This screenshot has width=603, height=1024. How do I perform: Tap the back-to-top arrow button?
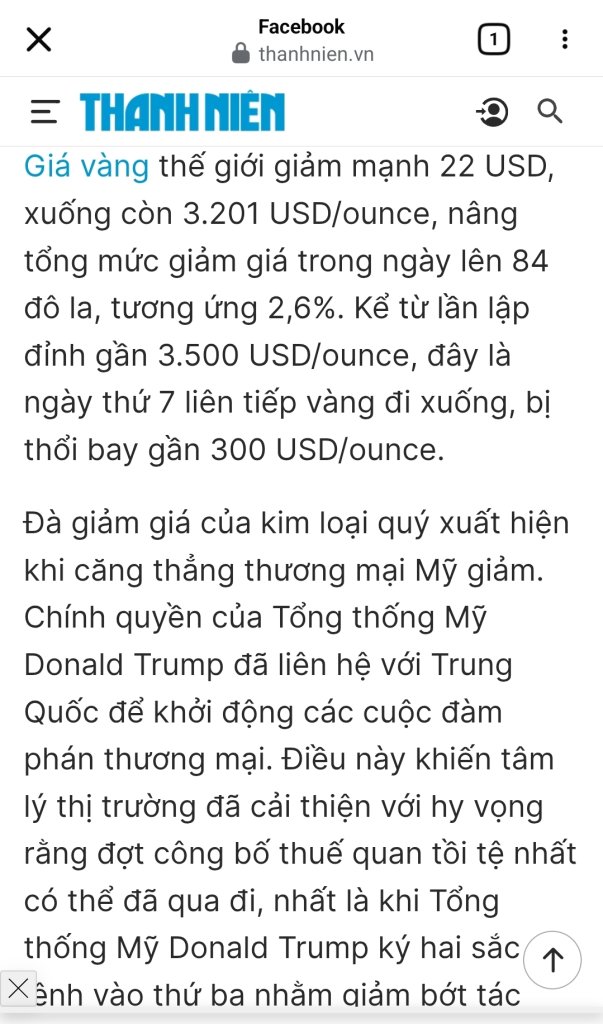(x=552, y=960)
